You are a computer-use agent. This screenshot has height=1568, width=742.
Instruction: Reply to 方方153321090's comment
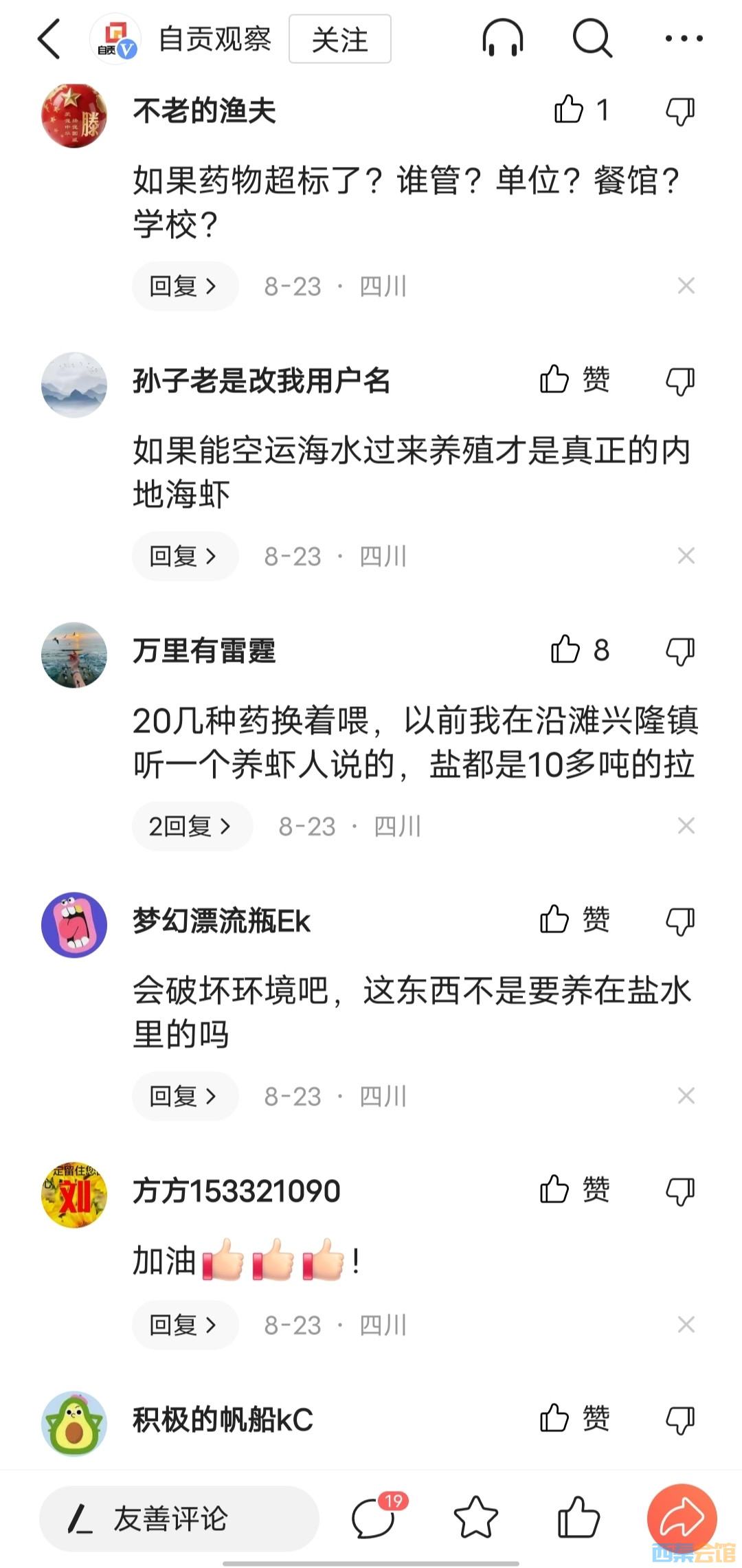click(x=184, y=1325)
